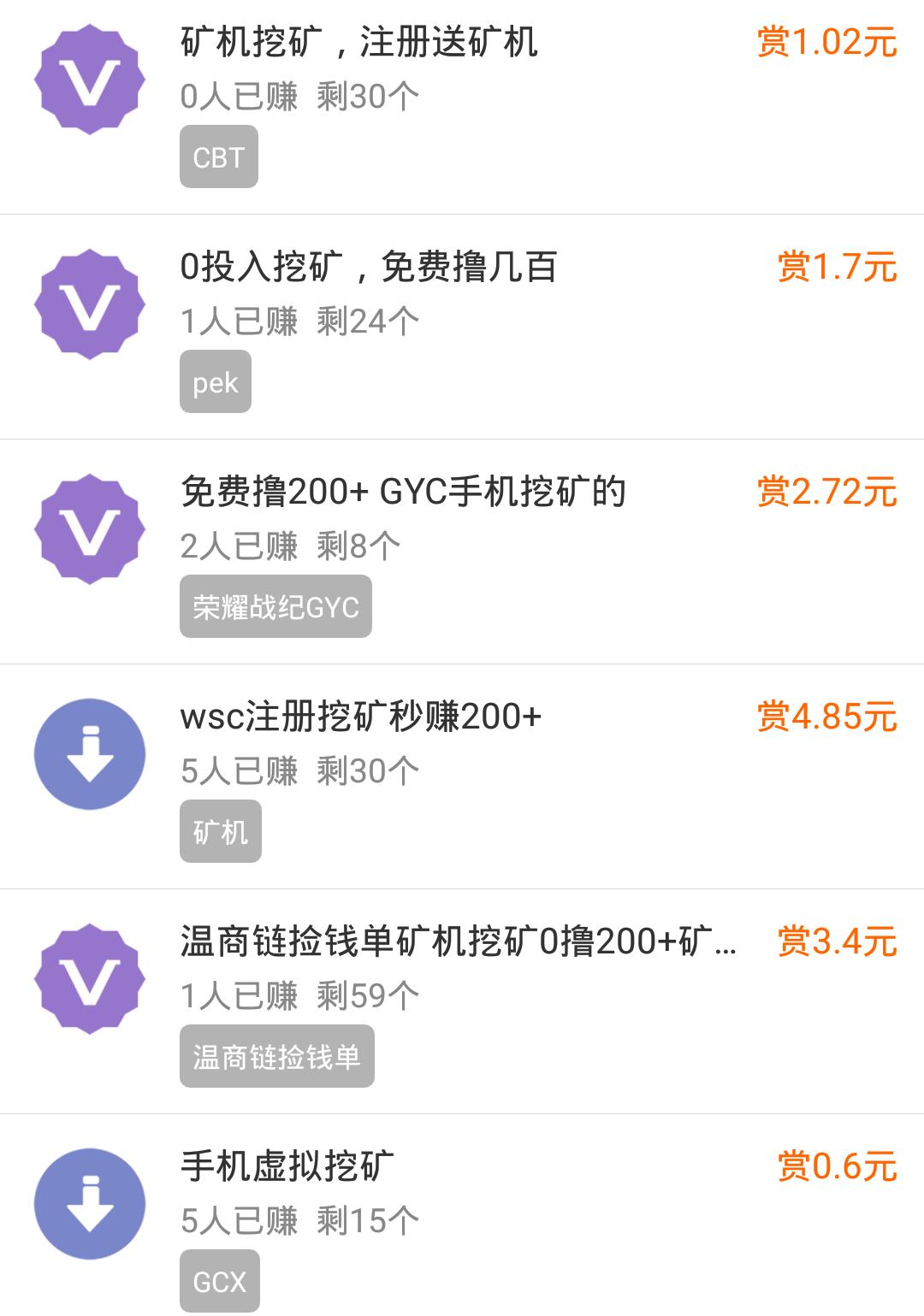The width and height of the screenshot is (924, 1316).
Task: Tap the CBT tag
Action: (219, 156)
